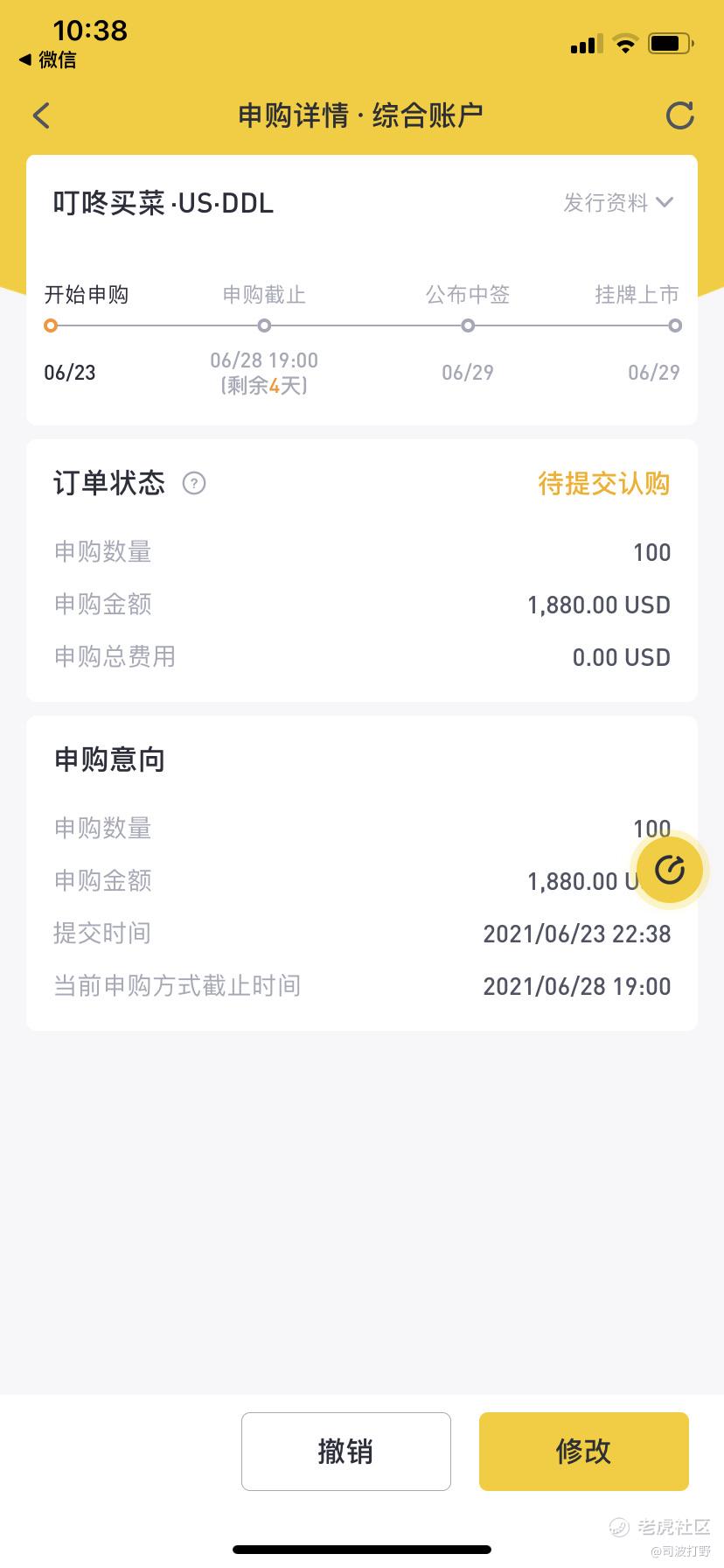724x1568 pixels.
Task: Modify the subscription with 修改
Action: coord(584,1451)
